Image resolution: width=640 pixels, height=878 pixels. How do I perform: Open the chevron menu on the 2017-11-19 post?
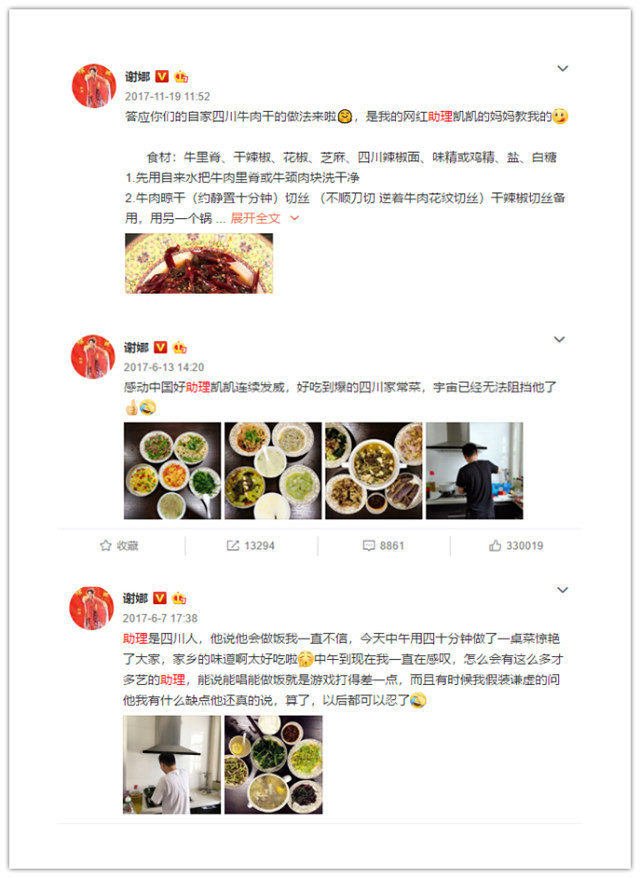click(562, 69)
